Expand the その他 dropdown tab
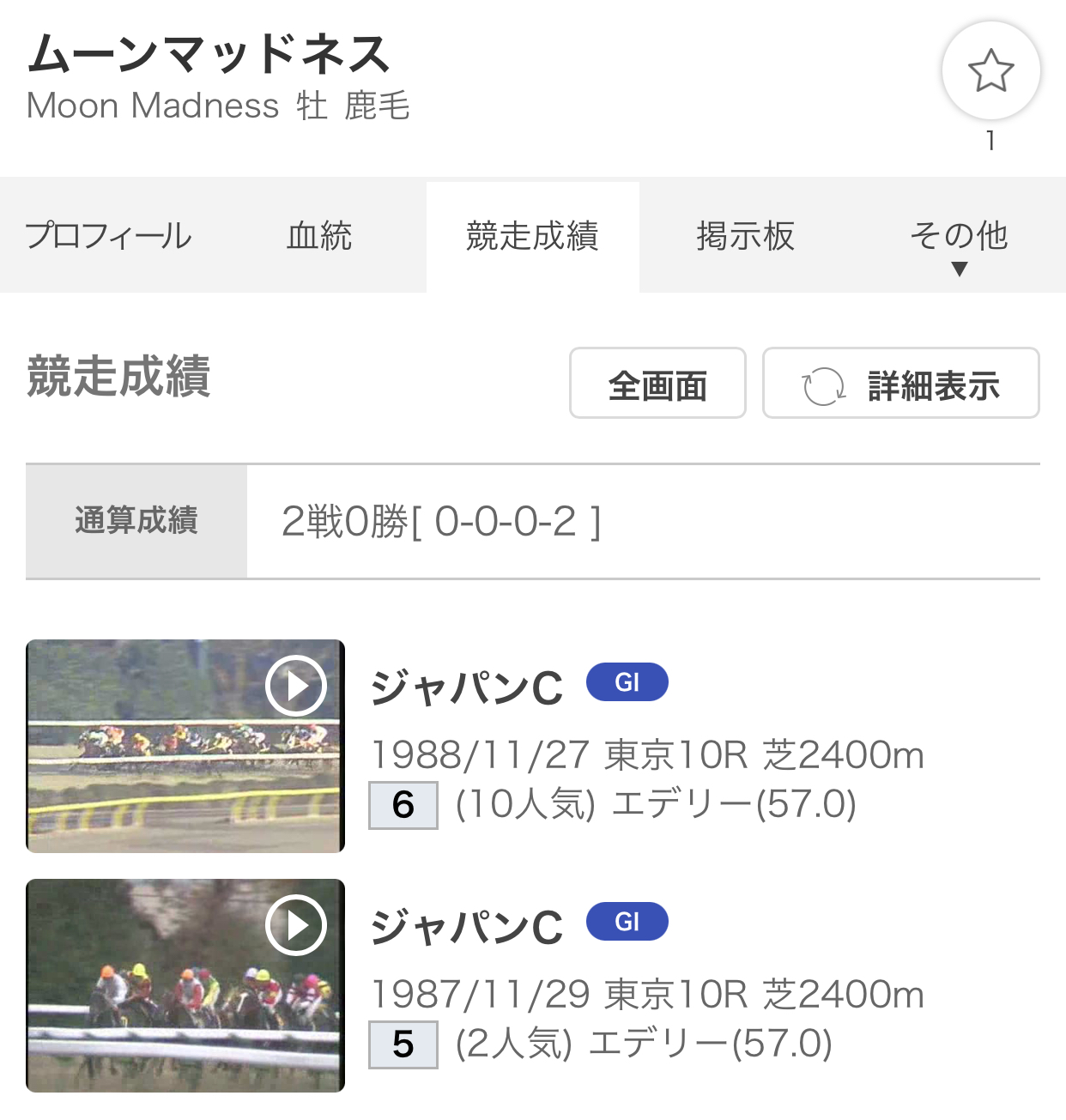The width and height of the screenshot is (1066, 1120). (959, 243)
